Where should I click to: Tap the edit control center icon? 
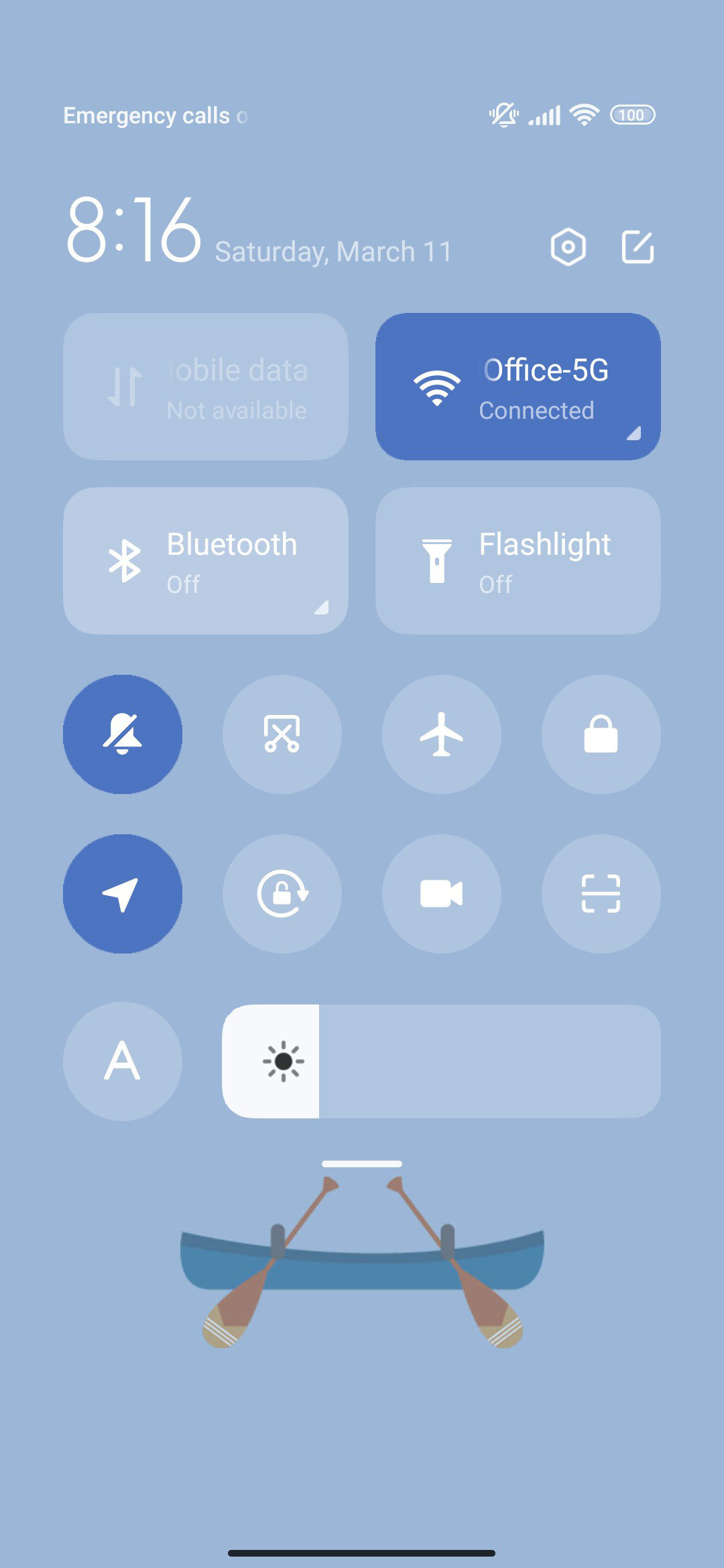638,247
